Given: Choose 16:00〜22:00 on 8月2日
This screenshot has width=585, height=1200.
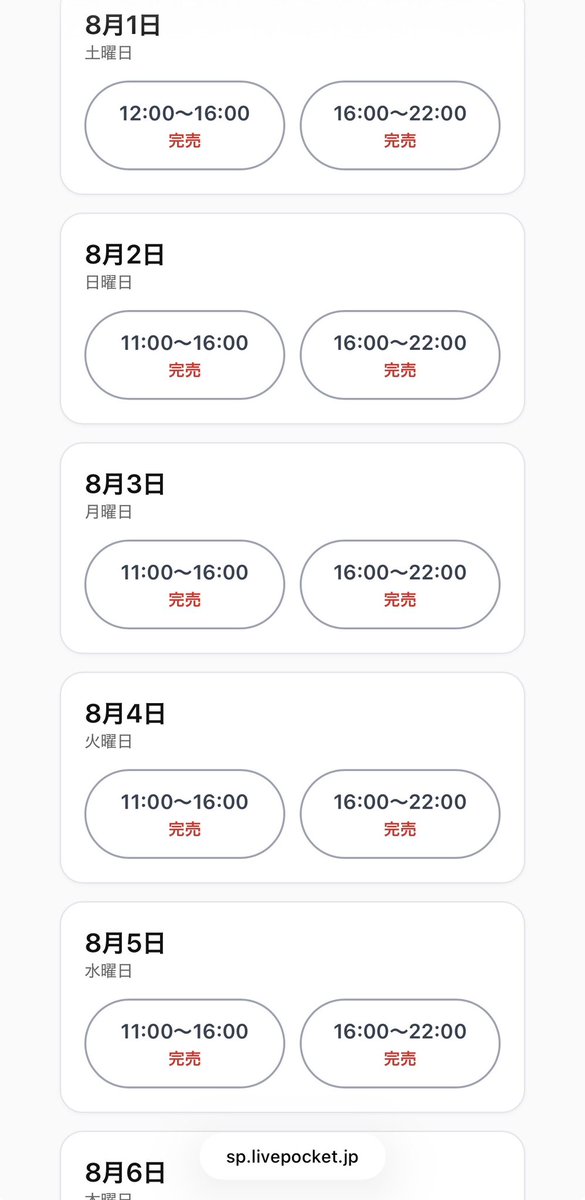Looking at the screenshot, I should click(400, 355).
